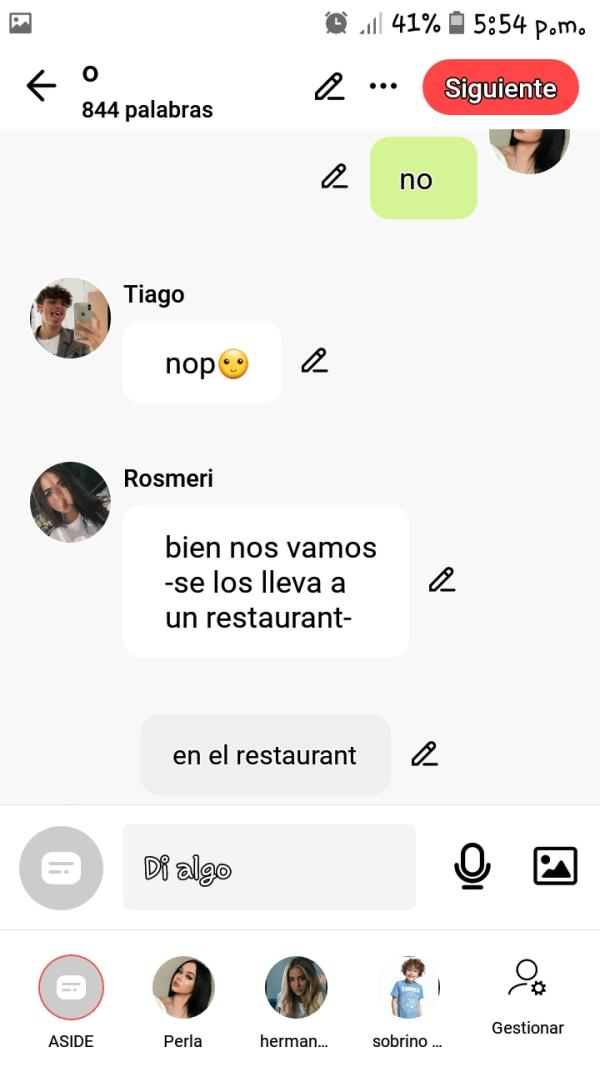Edit Rosmeri's "bien nos vamos" message

(441, 580)
